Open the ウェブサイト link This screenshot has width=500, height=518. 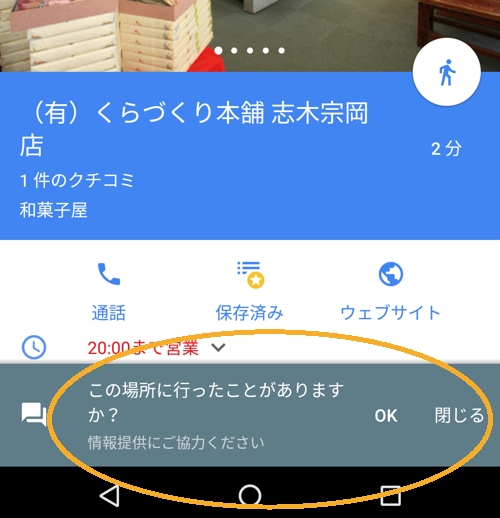coord(391,292)
